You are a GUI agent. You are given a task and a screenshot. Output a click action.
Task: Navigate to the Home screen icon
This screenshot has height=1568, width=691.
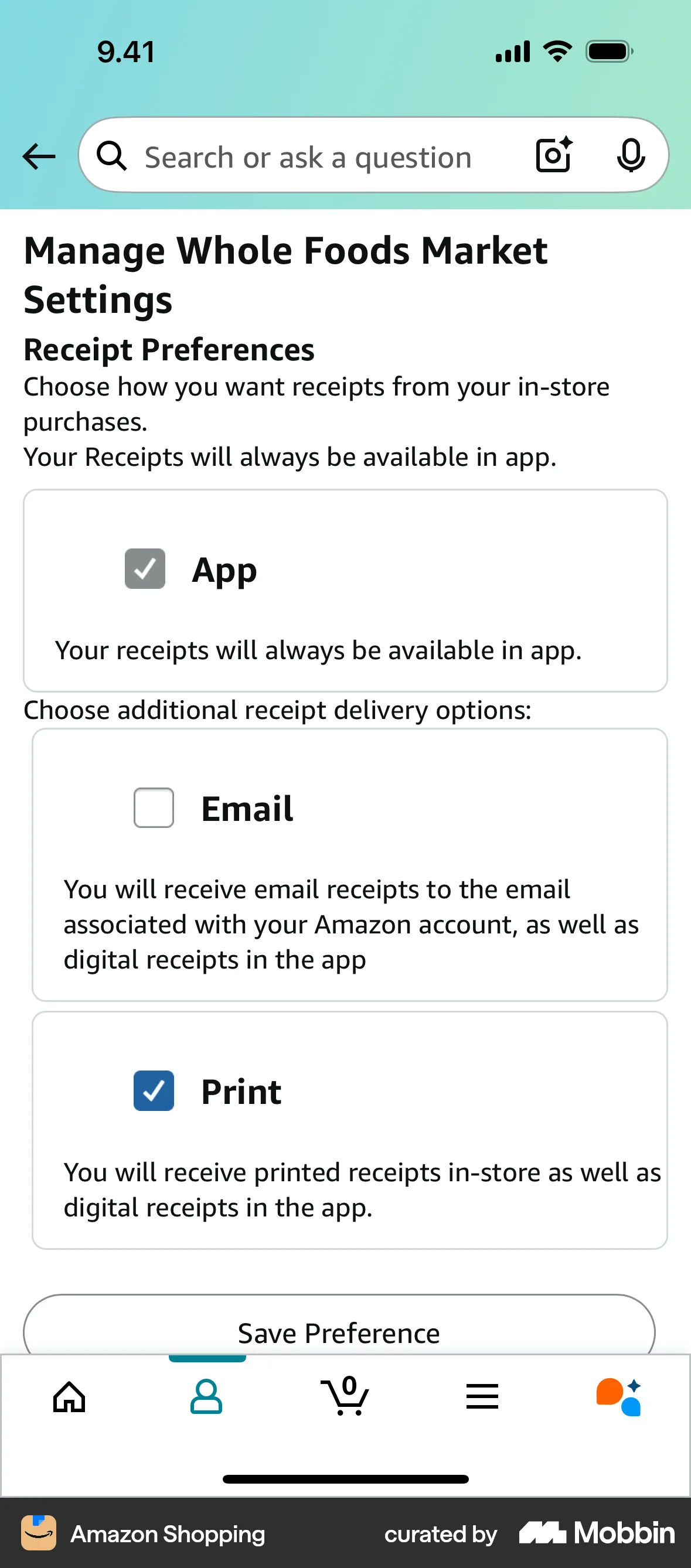(x=69, y=1397)
